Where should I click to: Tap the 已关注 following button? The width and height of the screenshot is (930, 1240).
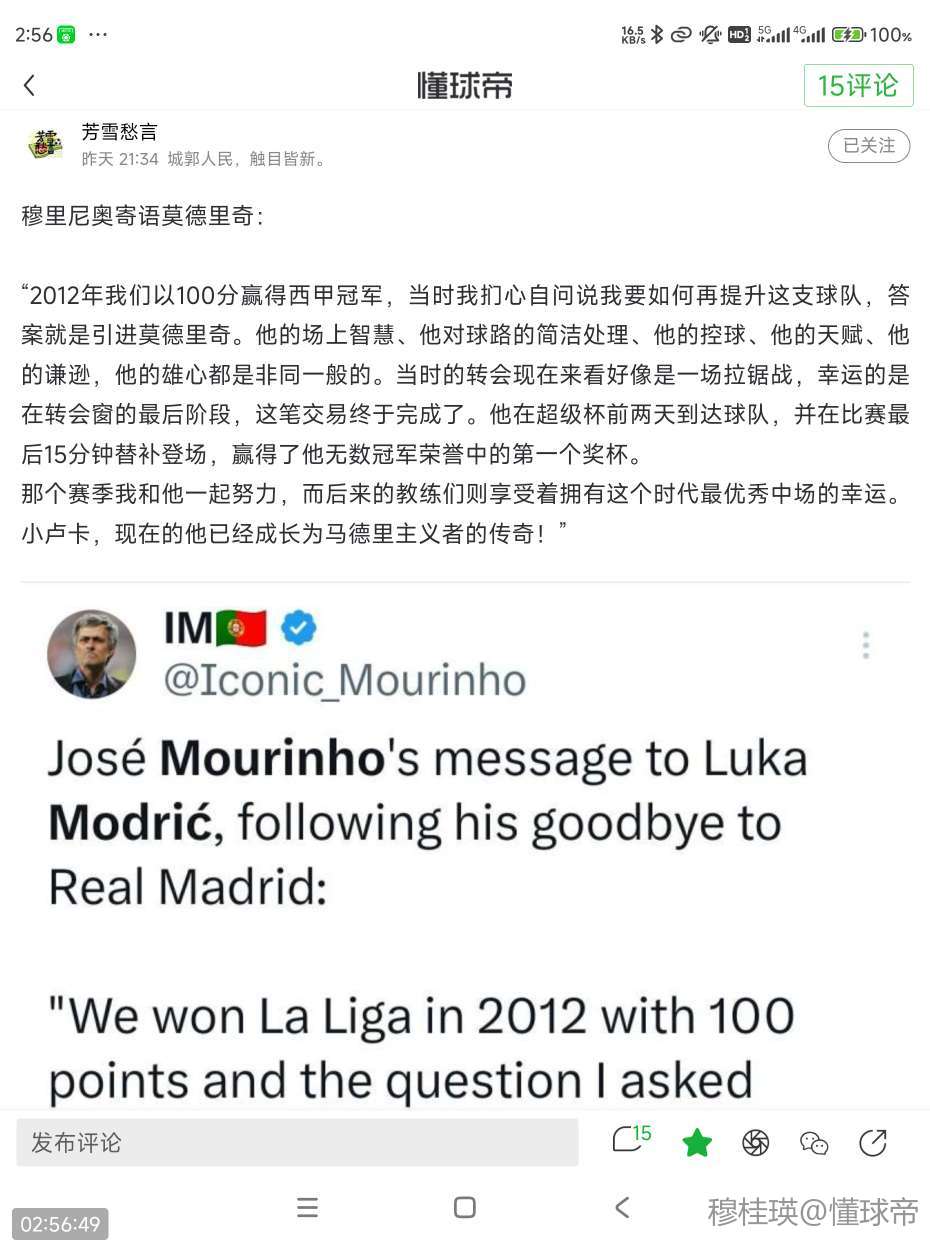click(868, 146)
